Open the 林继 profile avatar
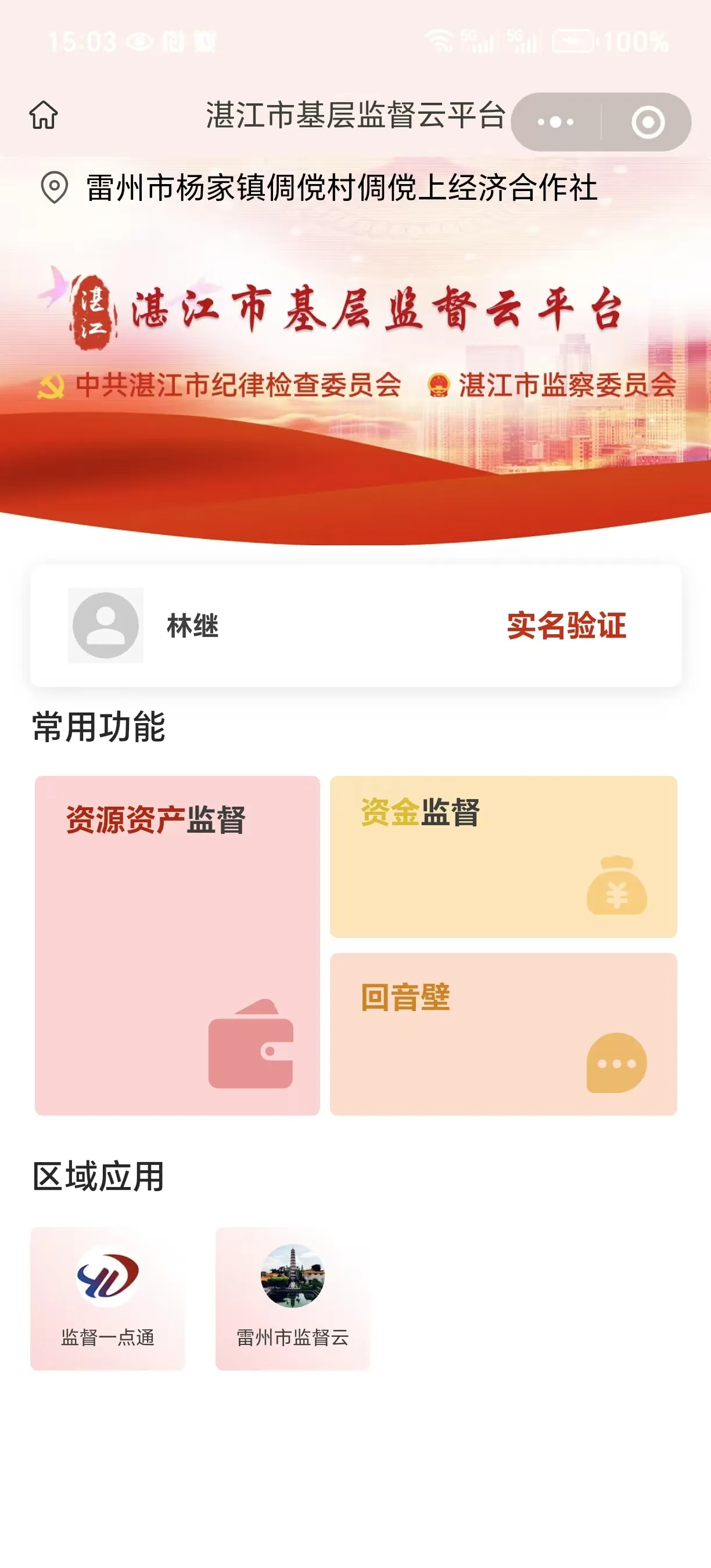 [105, 625]
